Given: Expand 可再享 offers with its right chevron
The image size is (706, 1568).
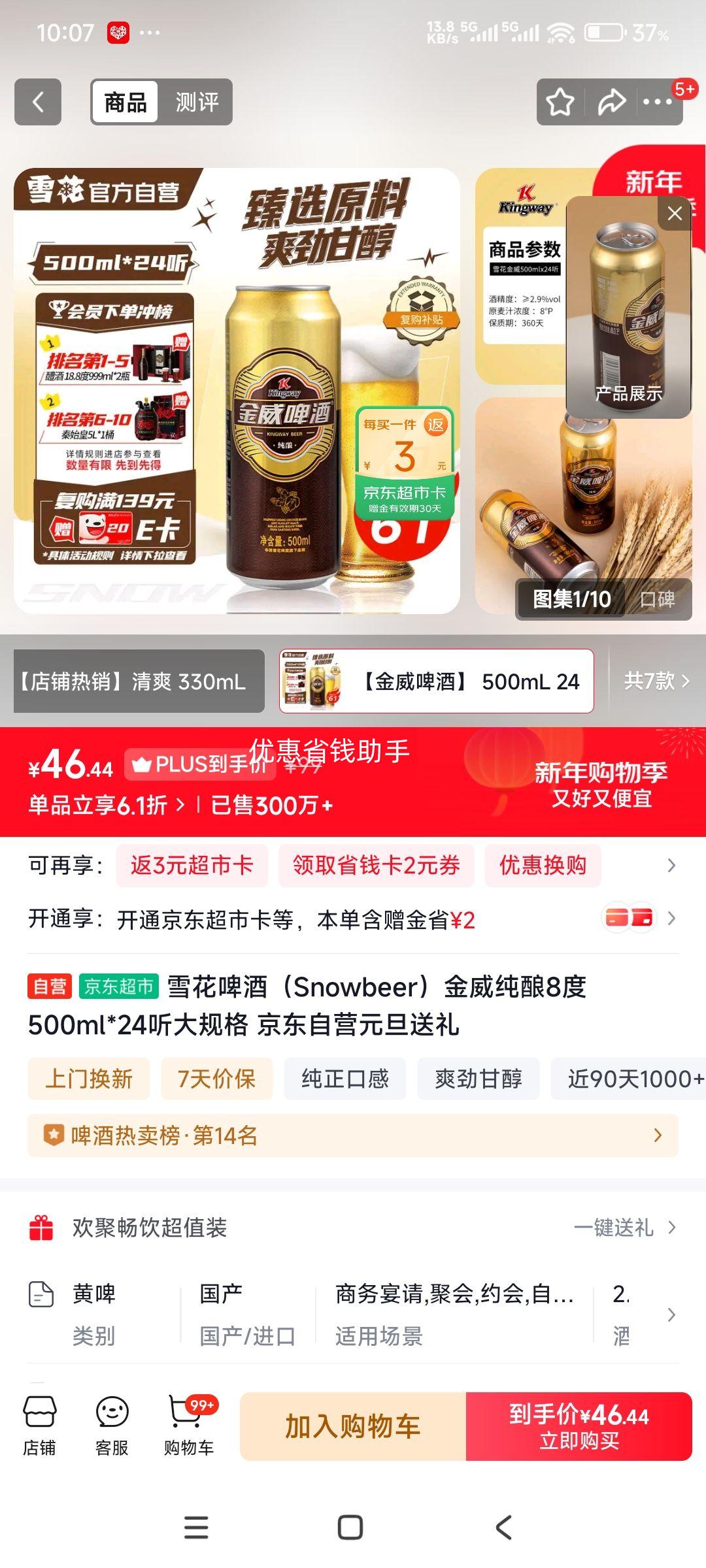Looking at the screenshot, I should (x=672, y=865).
